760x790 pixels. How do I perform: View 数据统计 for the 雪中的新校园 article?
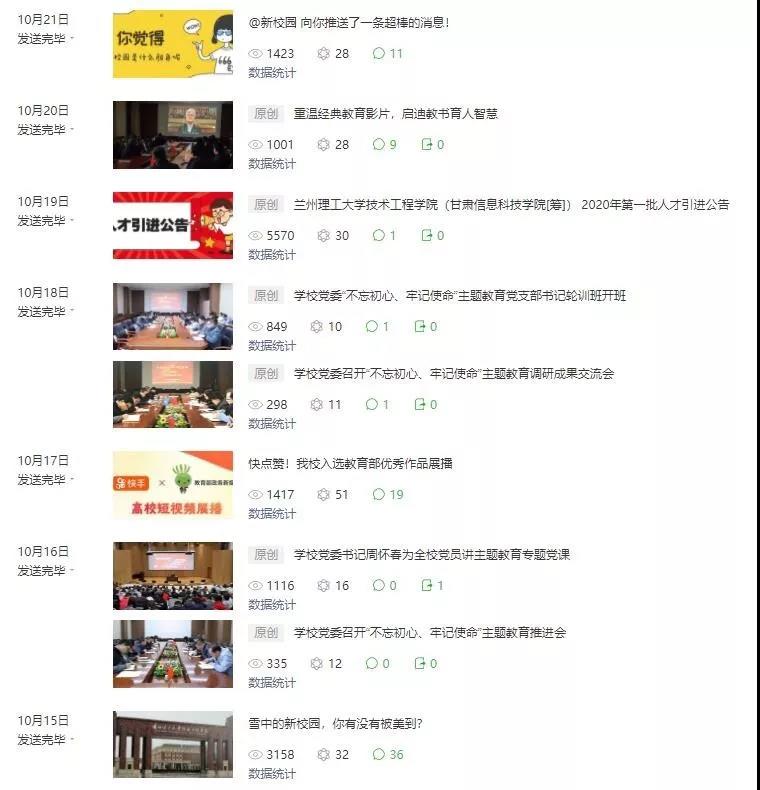coord(272,774)
